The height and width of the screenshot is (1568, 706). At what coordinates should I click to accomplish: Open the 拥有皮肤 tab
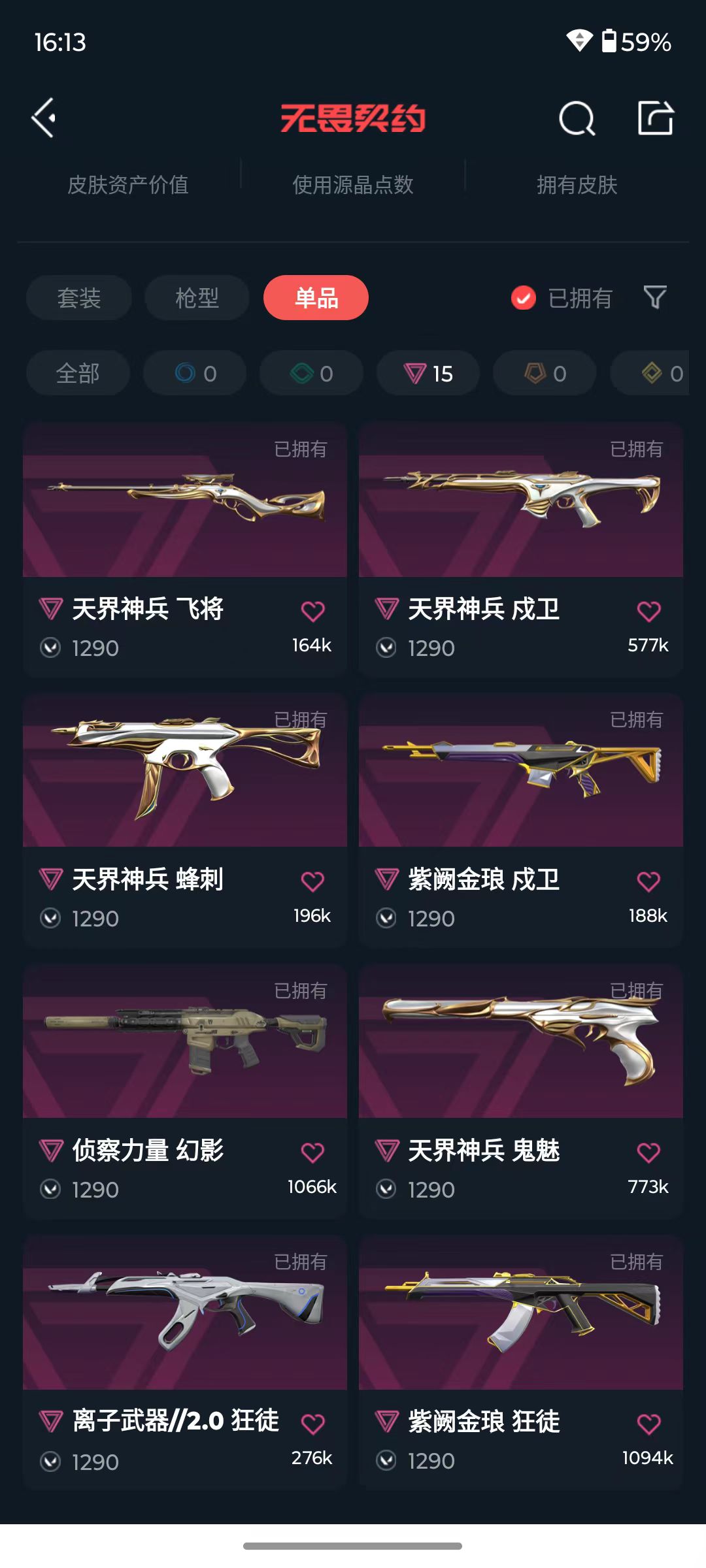click(577, 185)
